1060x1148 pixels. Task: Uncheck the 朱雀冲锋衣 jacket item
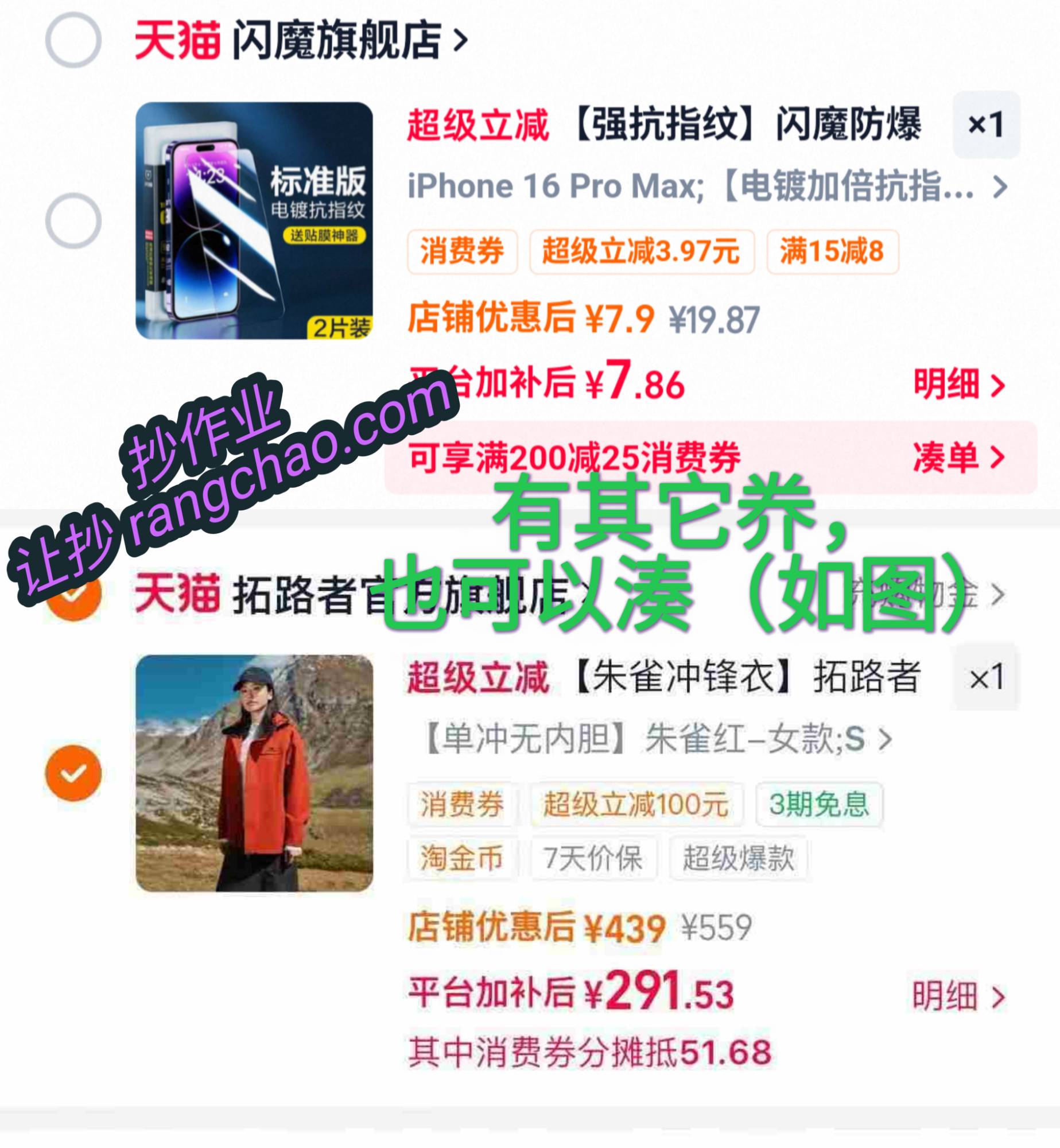click(x=73, y=773)
